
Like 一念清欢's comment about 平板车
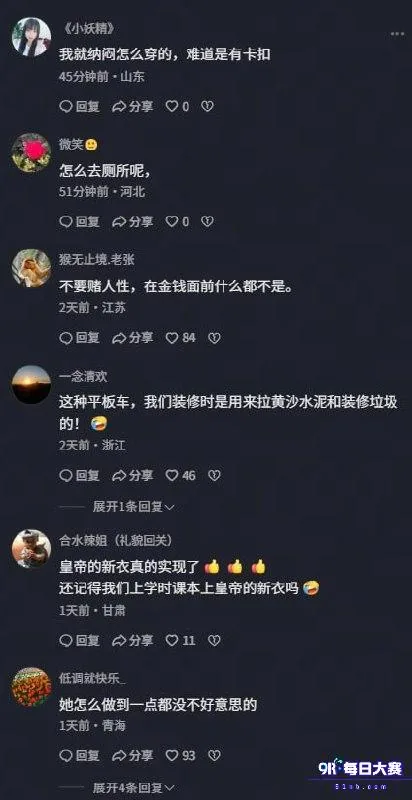(x=181, y=476)
